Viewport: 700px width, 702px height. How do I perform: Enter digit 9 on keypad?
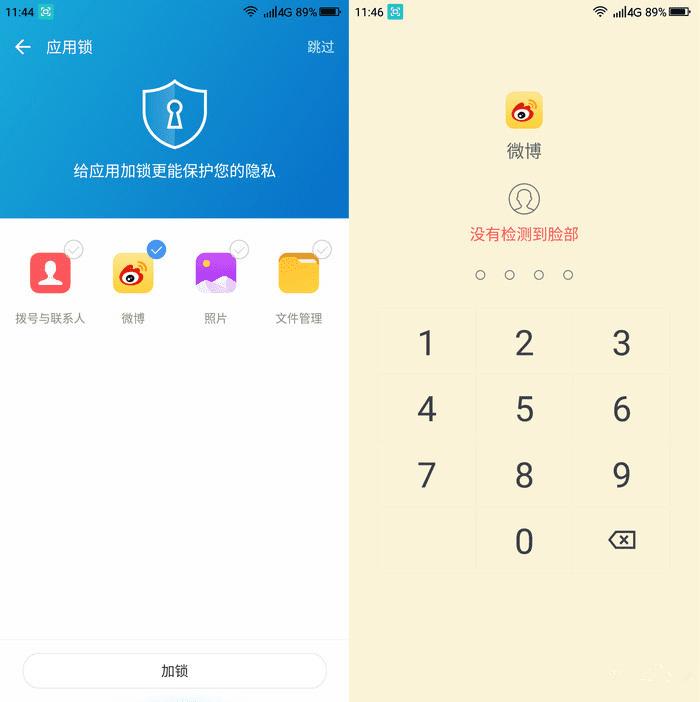tap(621, 475)
